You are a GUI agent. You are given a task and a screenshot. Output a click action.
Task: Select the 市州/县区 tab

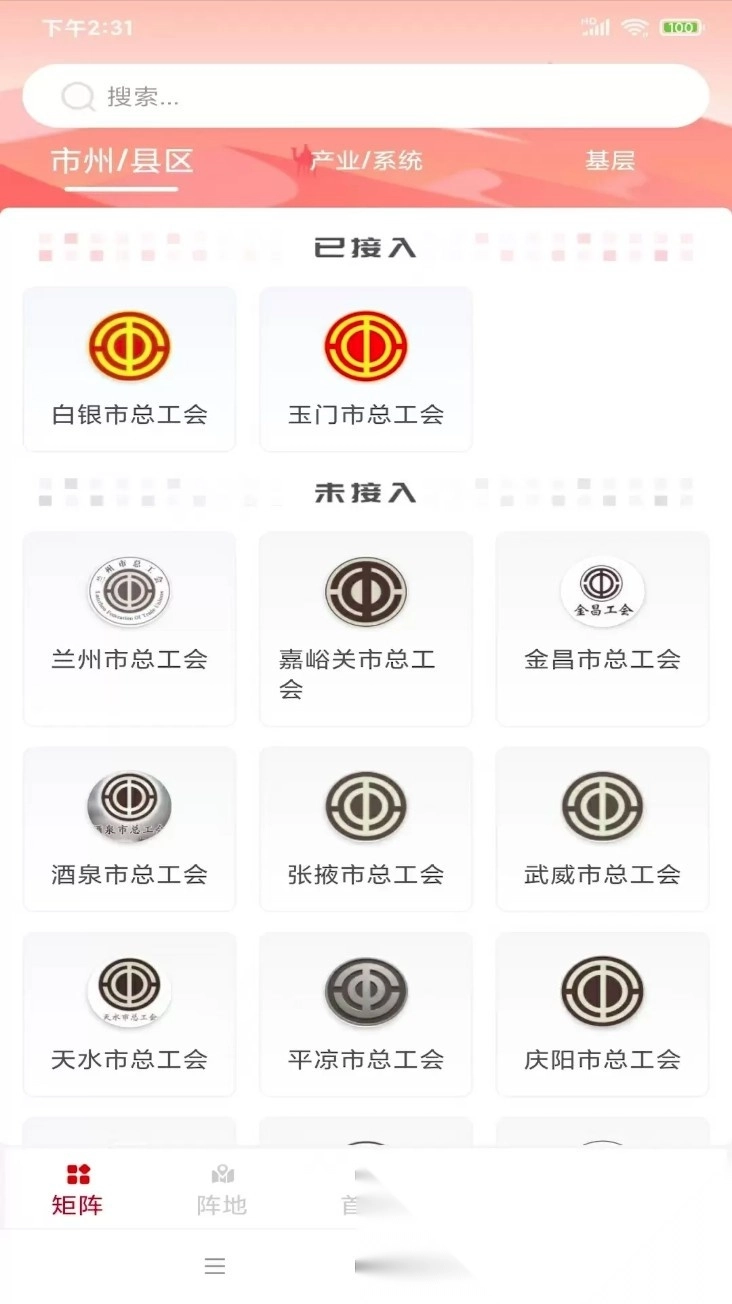[x=121, y=160]
